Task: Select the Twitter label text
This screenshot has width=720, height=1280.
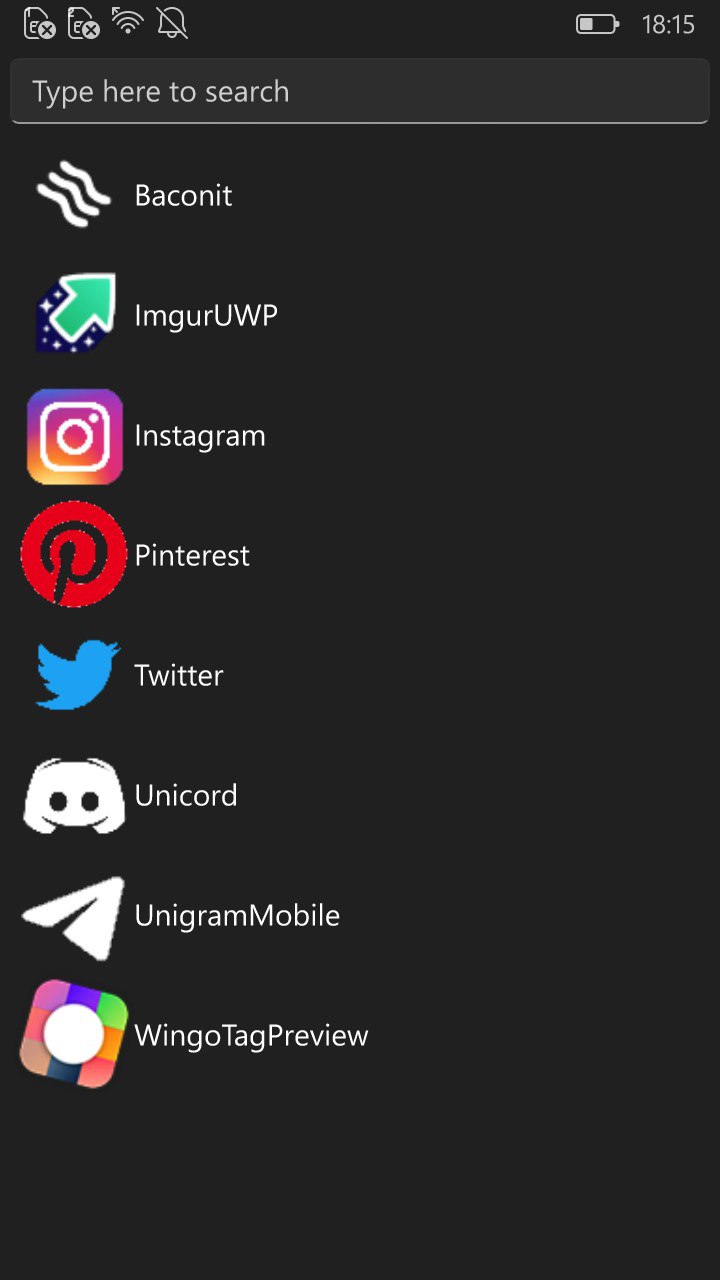Action: (179, 674)
